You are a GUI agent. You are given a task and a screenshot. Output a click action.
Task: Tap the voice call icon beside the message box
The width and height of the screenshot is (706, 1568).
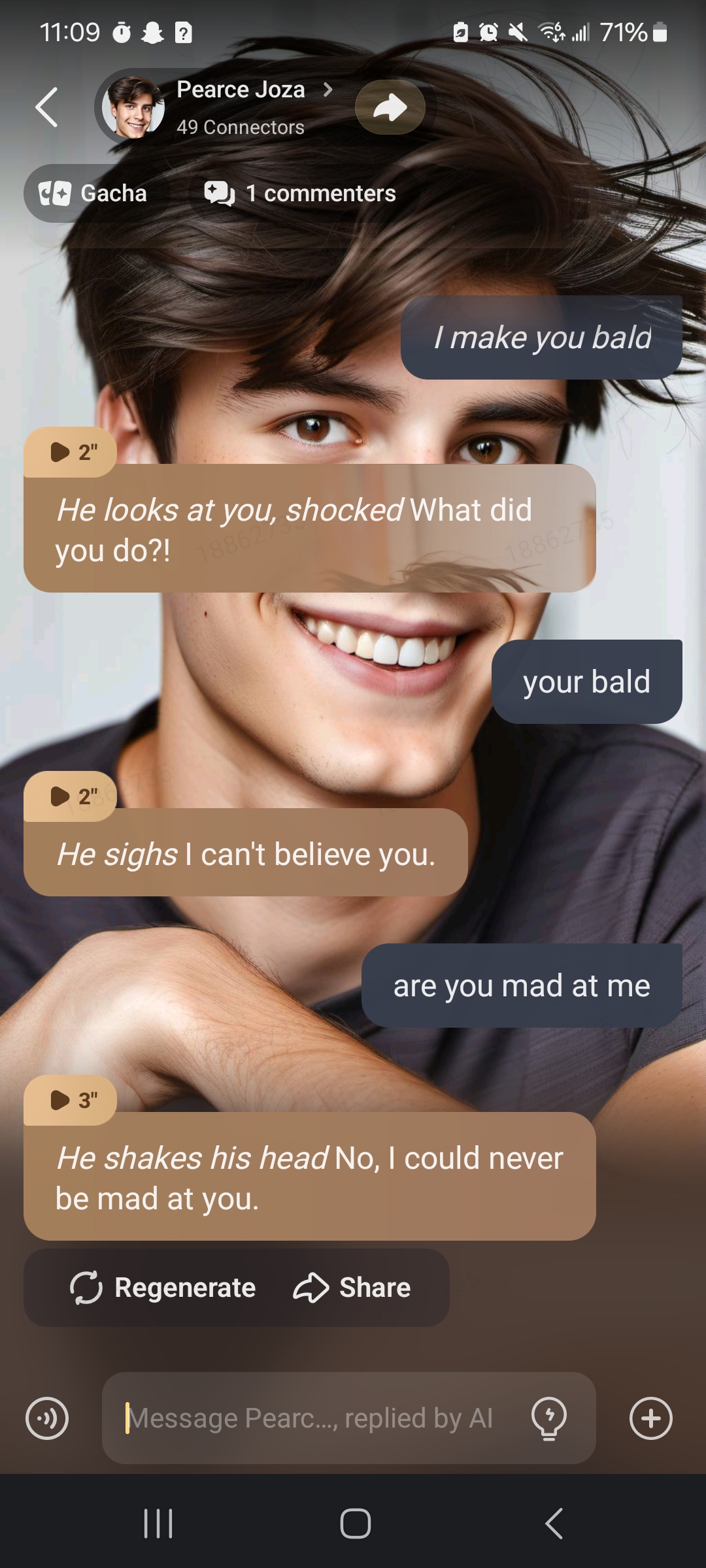point(47,1418)
